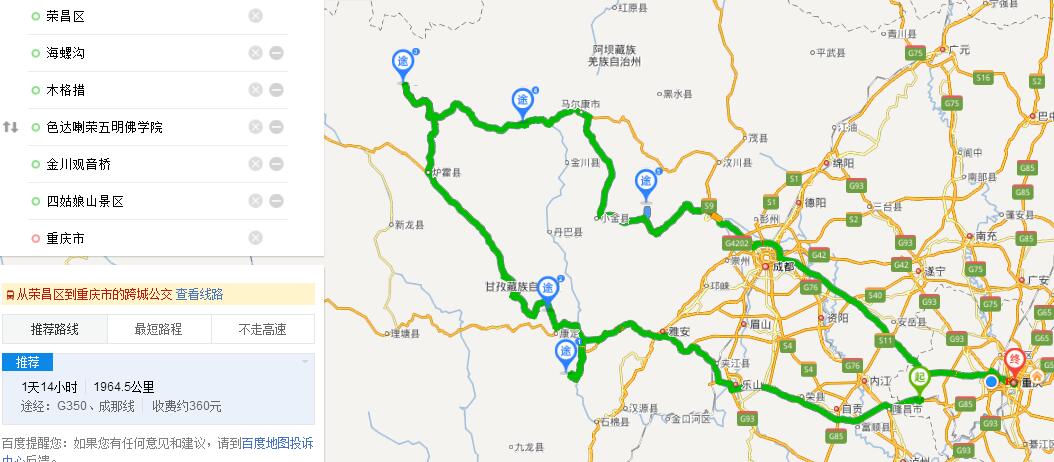Swap the start and end points
This screenshot has height=462, width=1054.
click(11, 127)
